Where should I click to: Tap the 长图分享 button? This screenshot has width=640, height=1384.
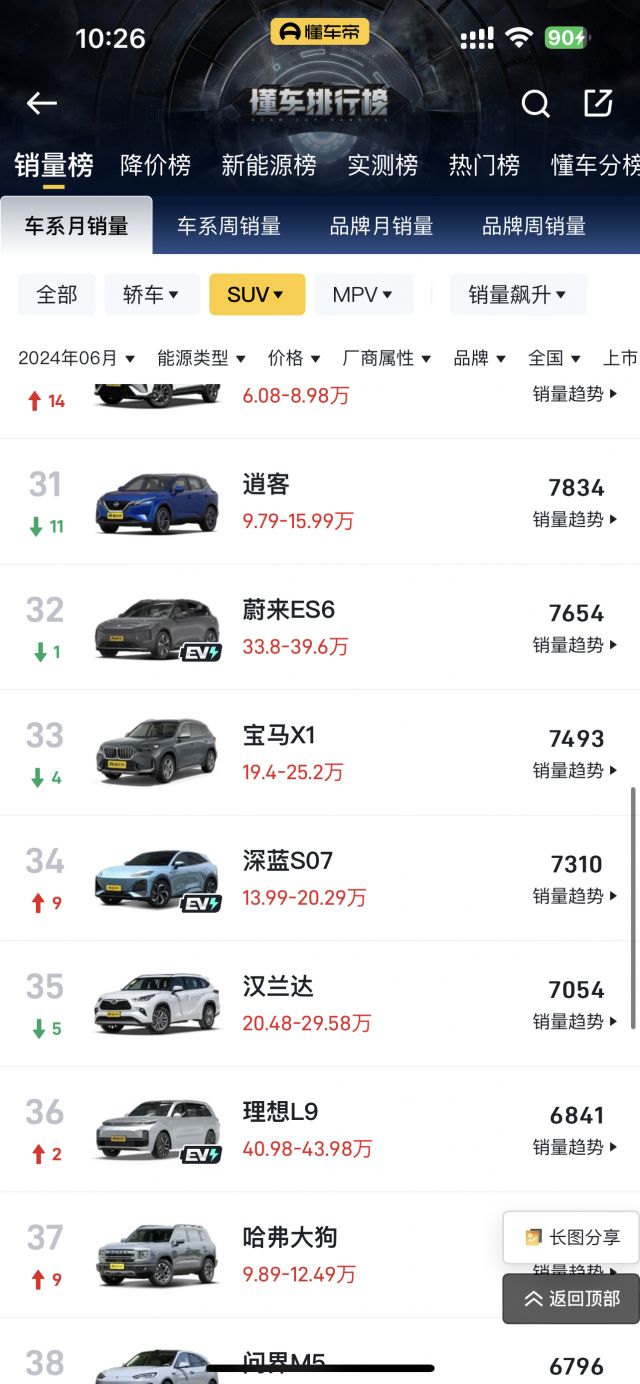(x=573, y=1237)
